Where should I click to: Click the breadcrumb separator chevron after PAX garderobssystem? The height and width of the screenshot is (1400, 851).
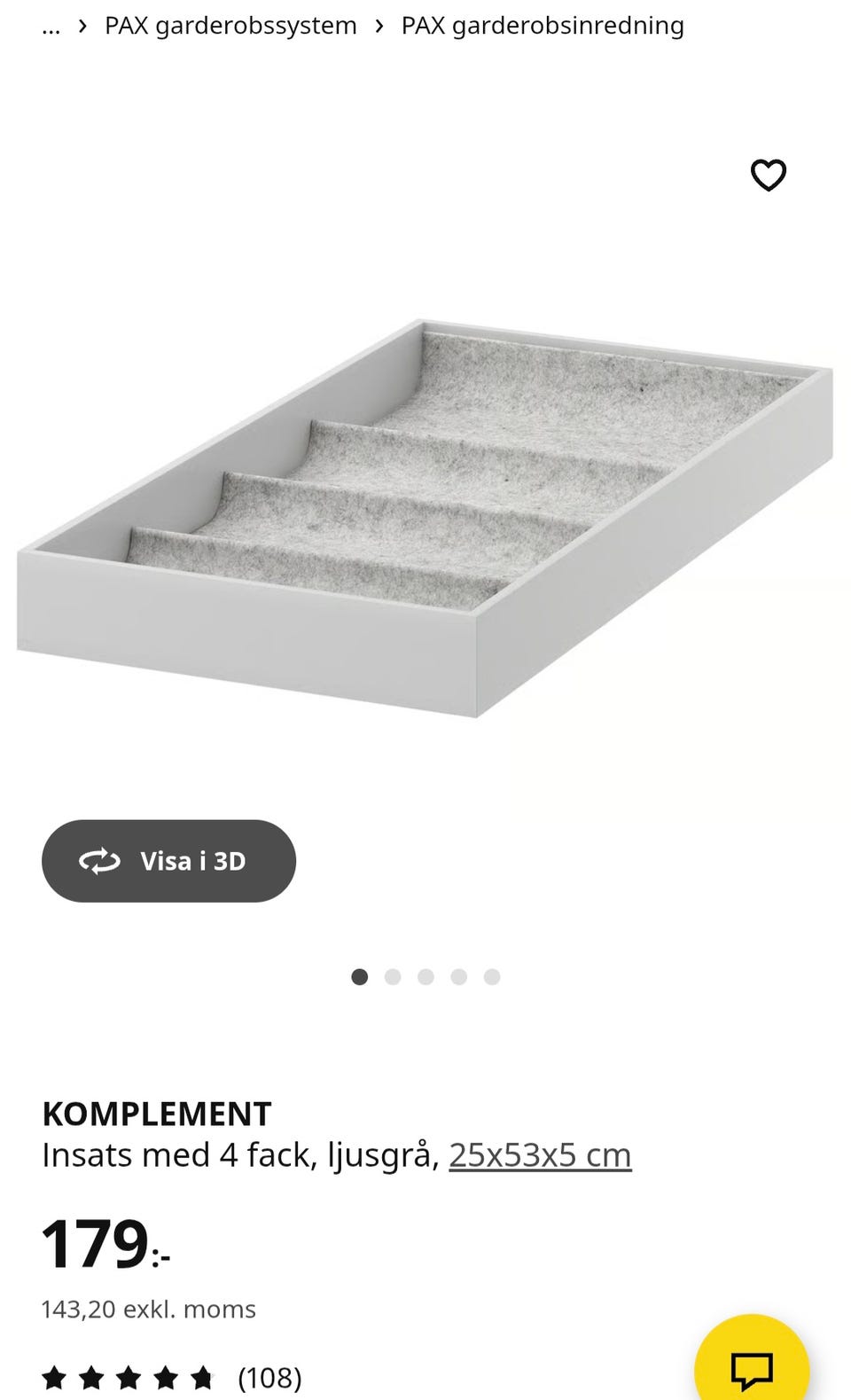tap(379, 25)
